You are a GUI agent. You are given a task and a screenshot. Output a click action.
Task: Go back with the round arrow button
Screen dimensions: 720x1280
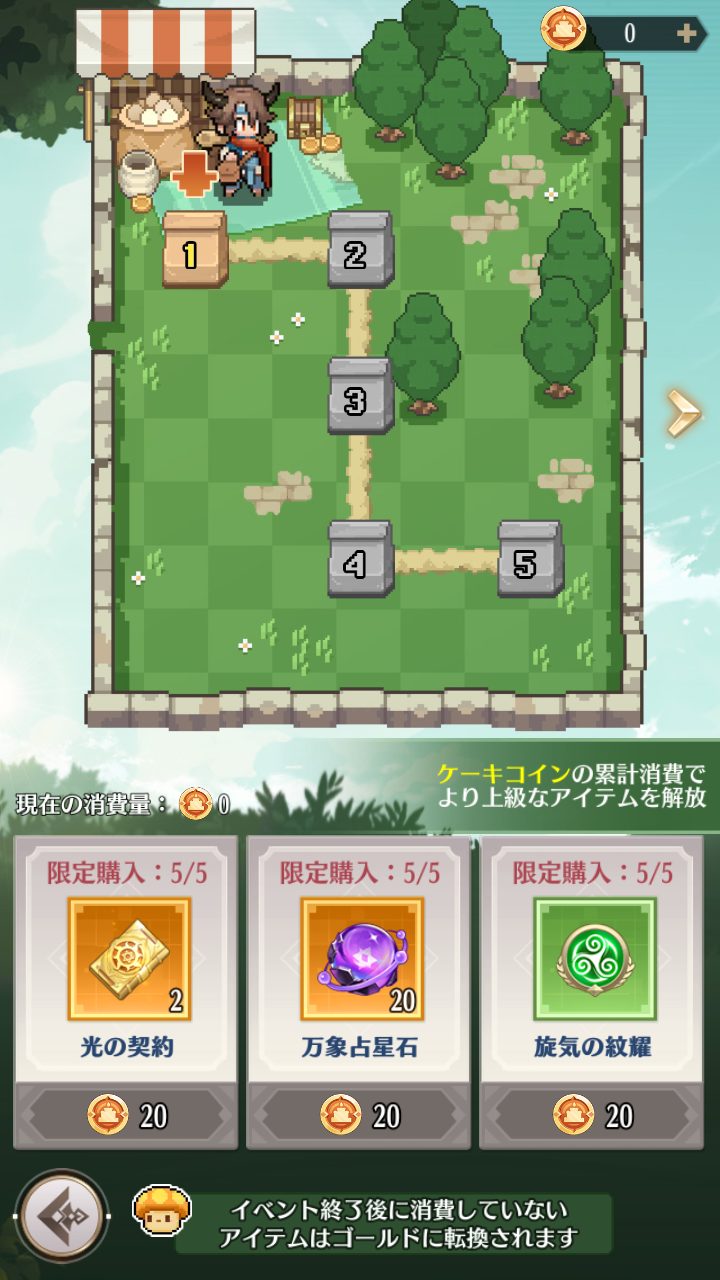(62, 1216)
